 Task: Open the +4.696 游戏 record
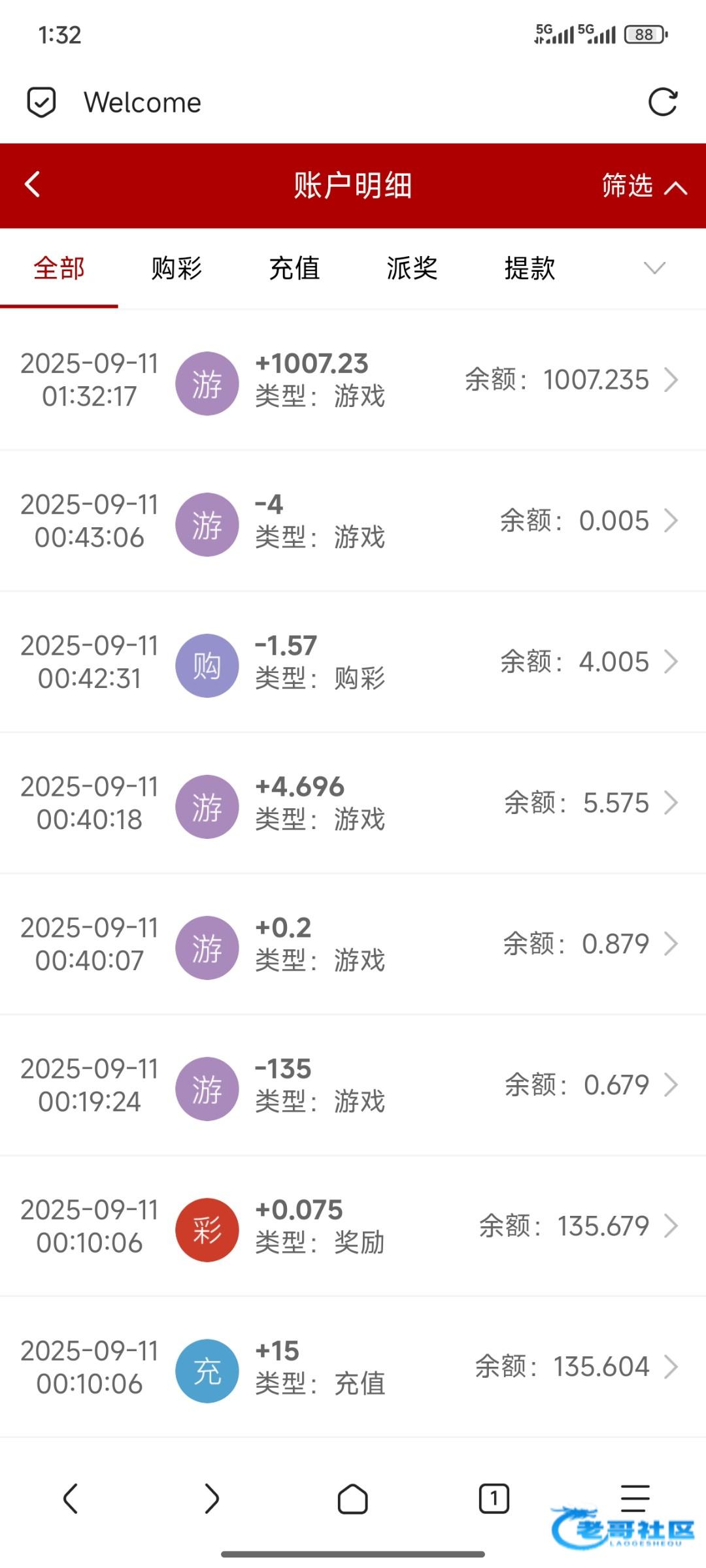[x=353, y=804]
